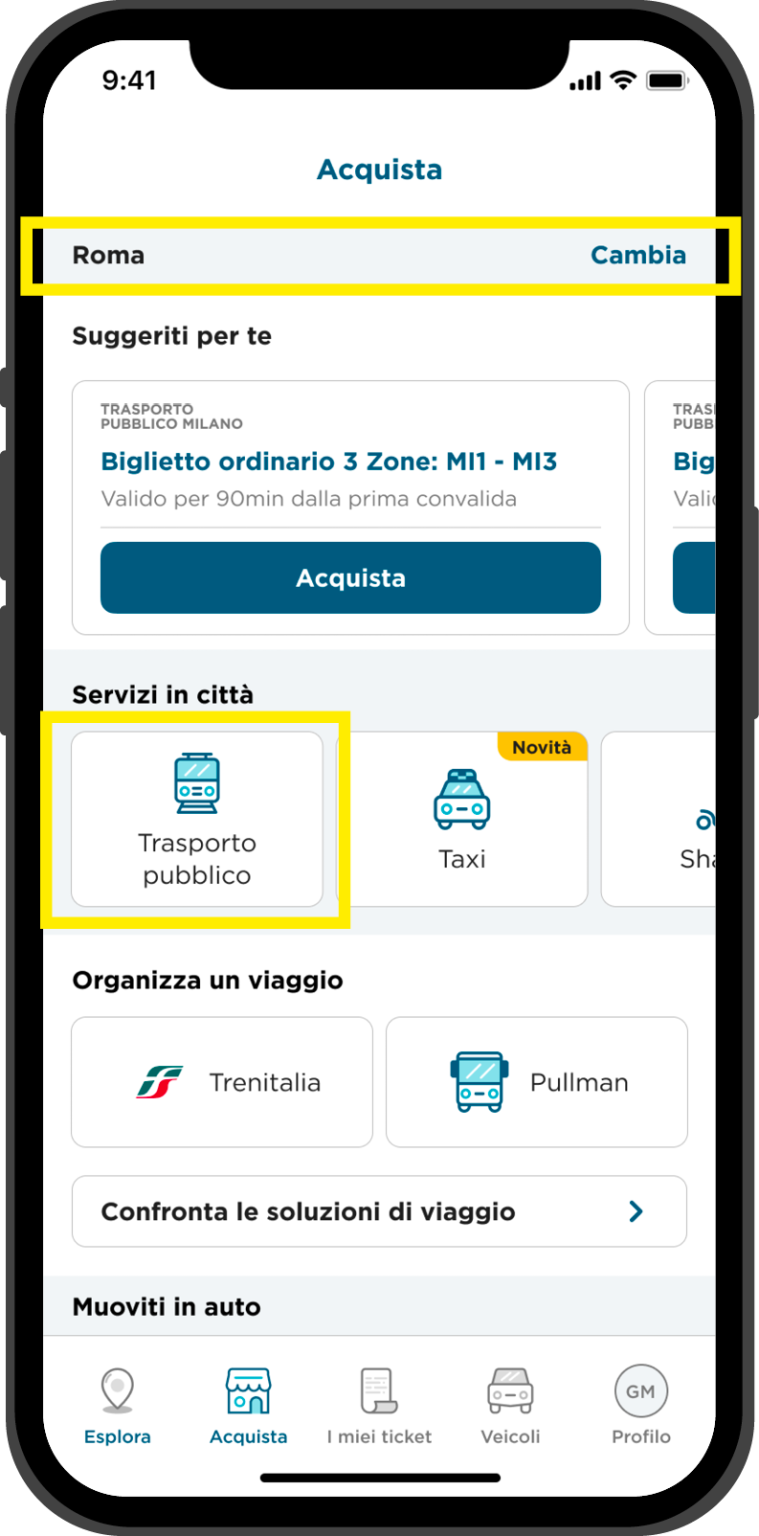Viewport: 759px width, 1536px height.
Task: Buy the Biglietto ordinario 3 Zone ticket
Action: [350, 578]
